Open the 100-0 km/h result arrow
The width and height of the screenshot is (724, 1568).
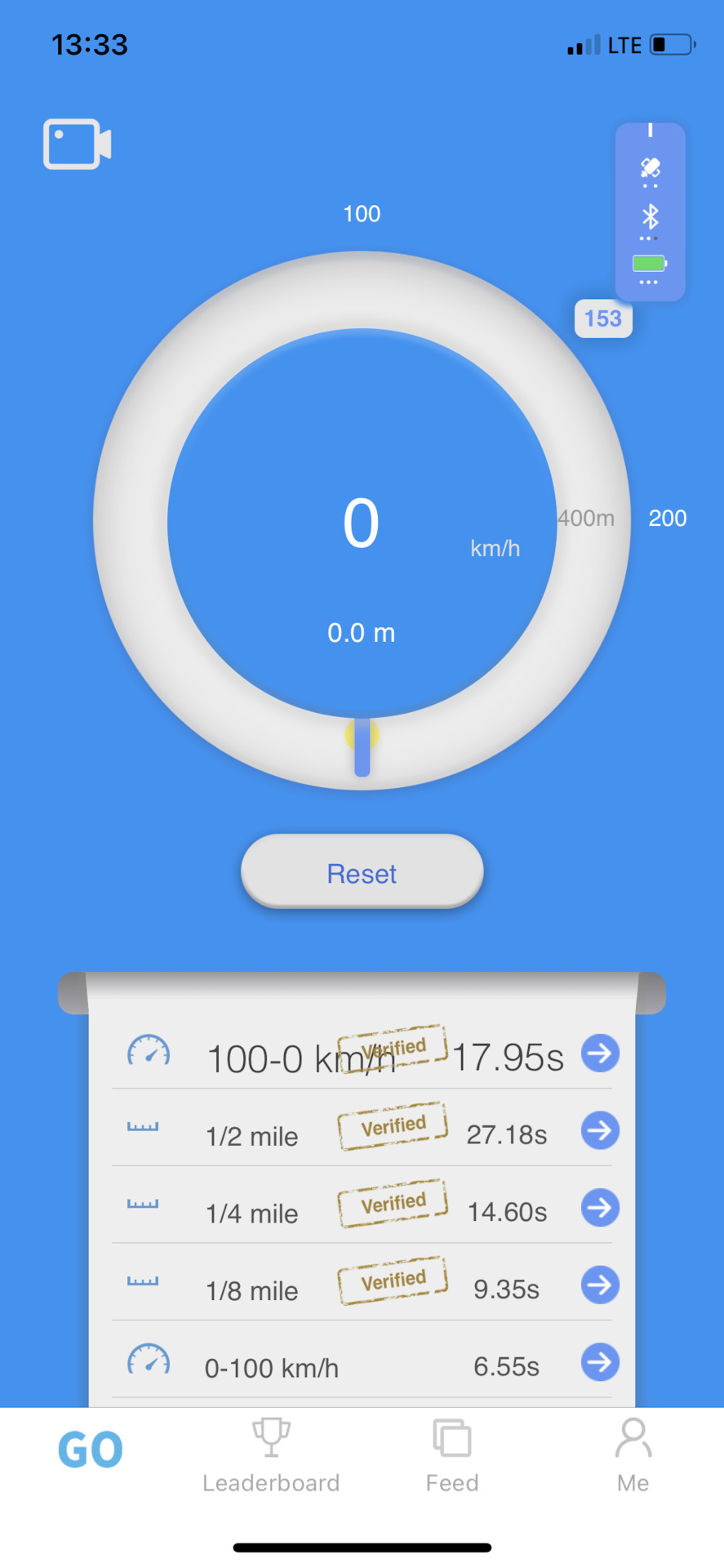click(600, 1053)
